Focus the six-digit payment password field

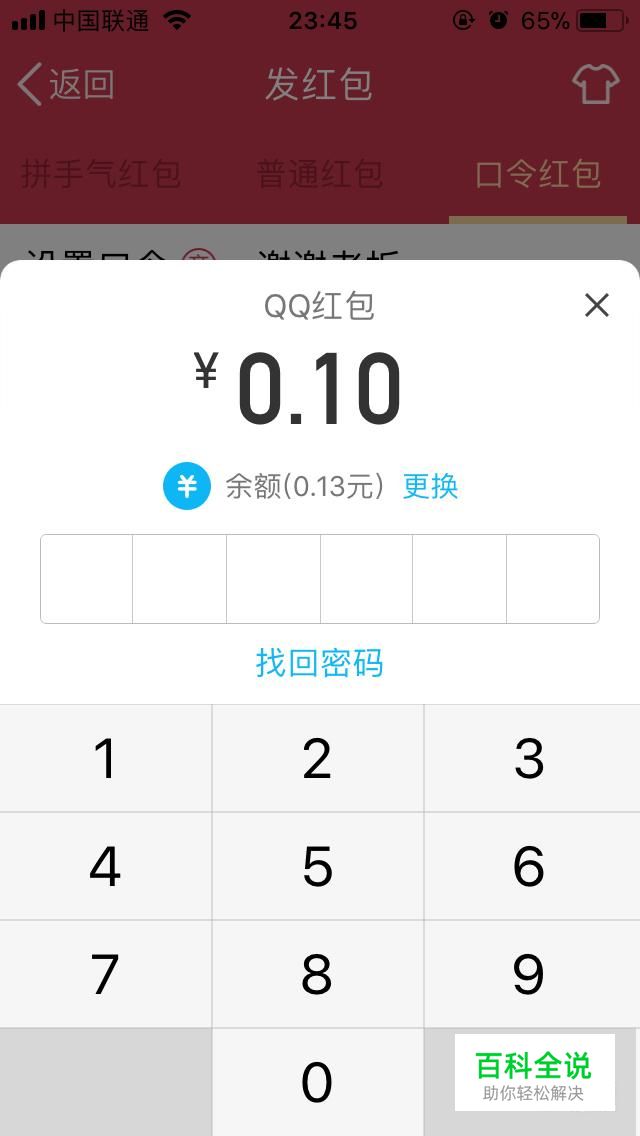tap(320, 579)
